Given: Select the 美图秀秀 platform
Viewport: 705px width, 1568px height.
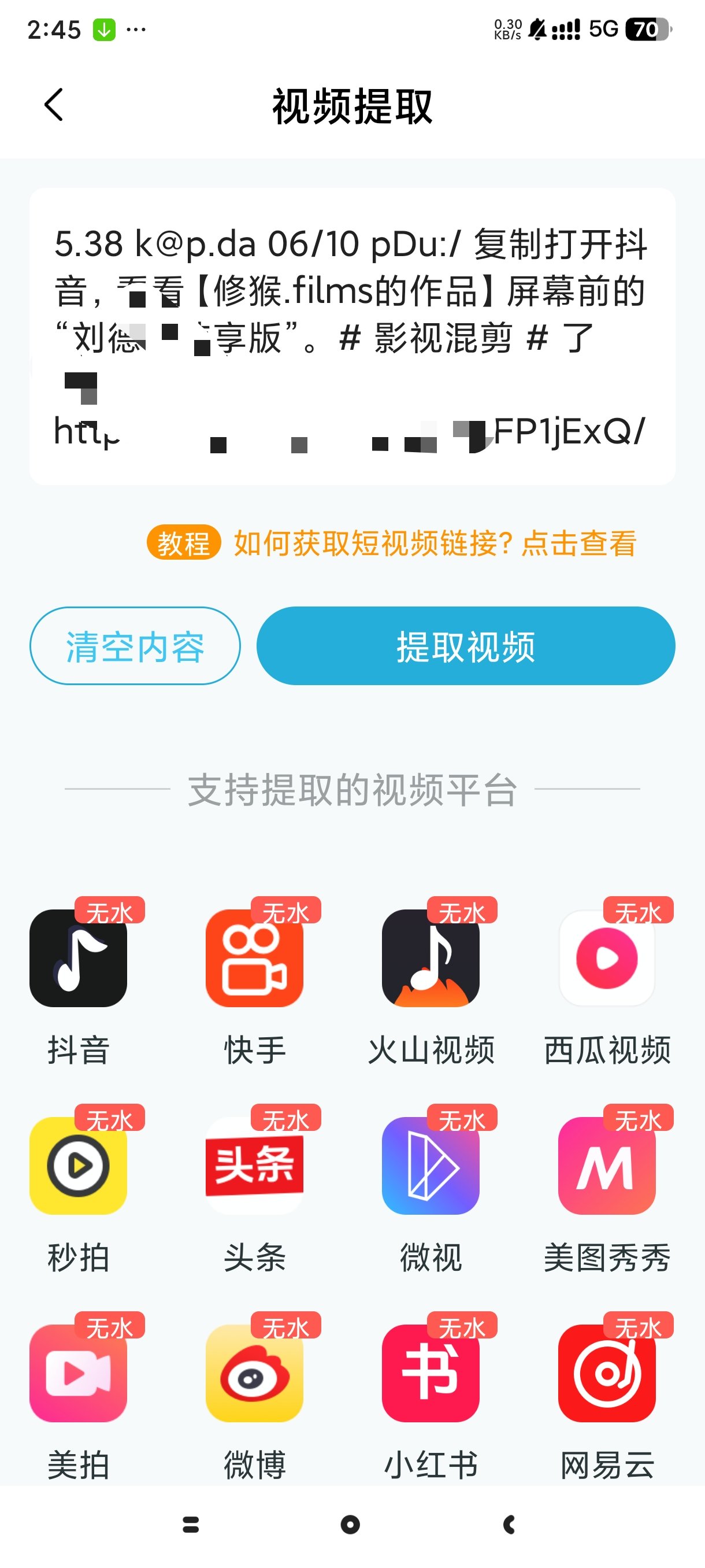Looking at the screenshot, I should coord(606,1165).
